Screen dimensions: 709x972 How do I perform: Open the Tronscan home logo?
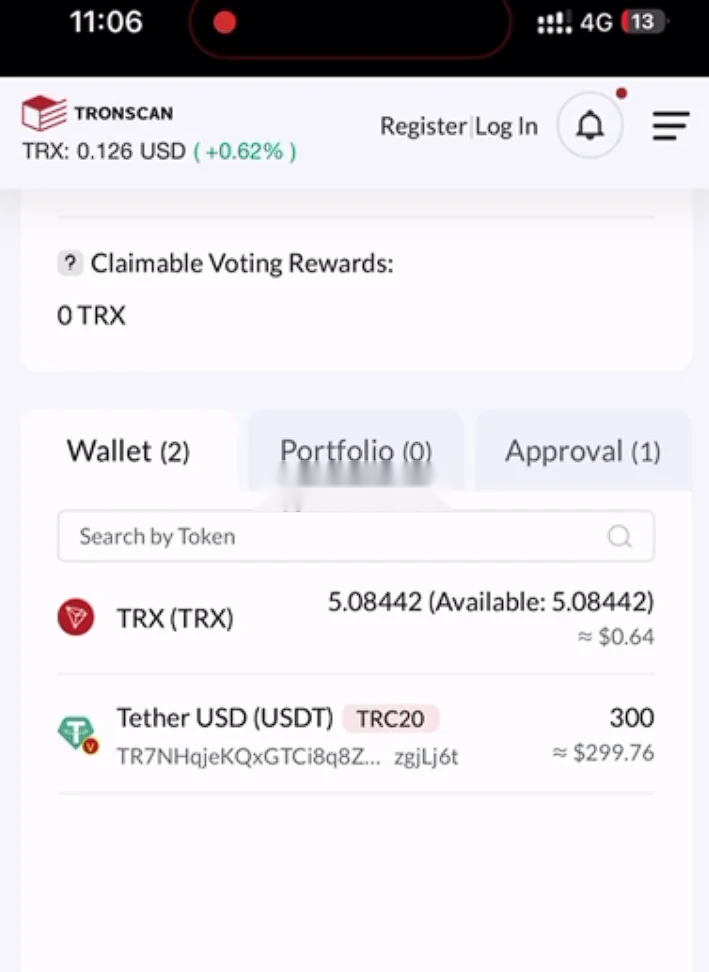(x=98, y=113)
